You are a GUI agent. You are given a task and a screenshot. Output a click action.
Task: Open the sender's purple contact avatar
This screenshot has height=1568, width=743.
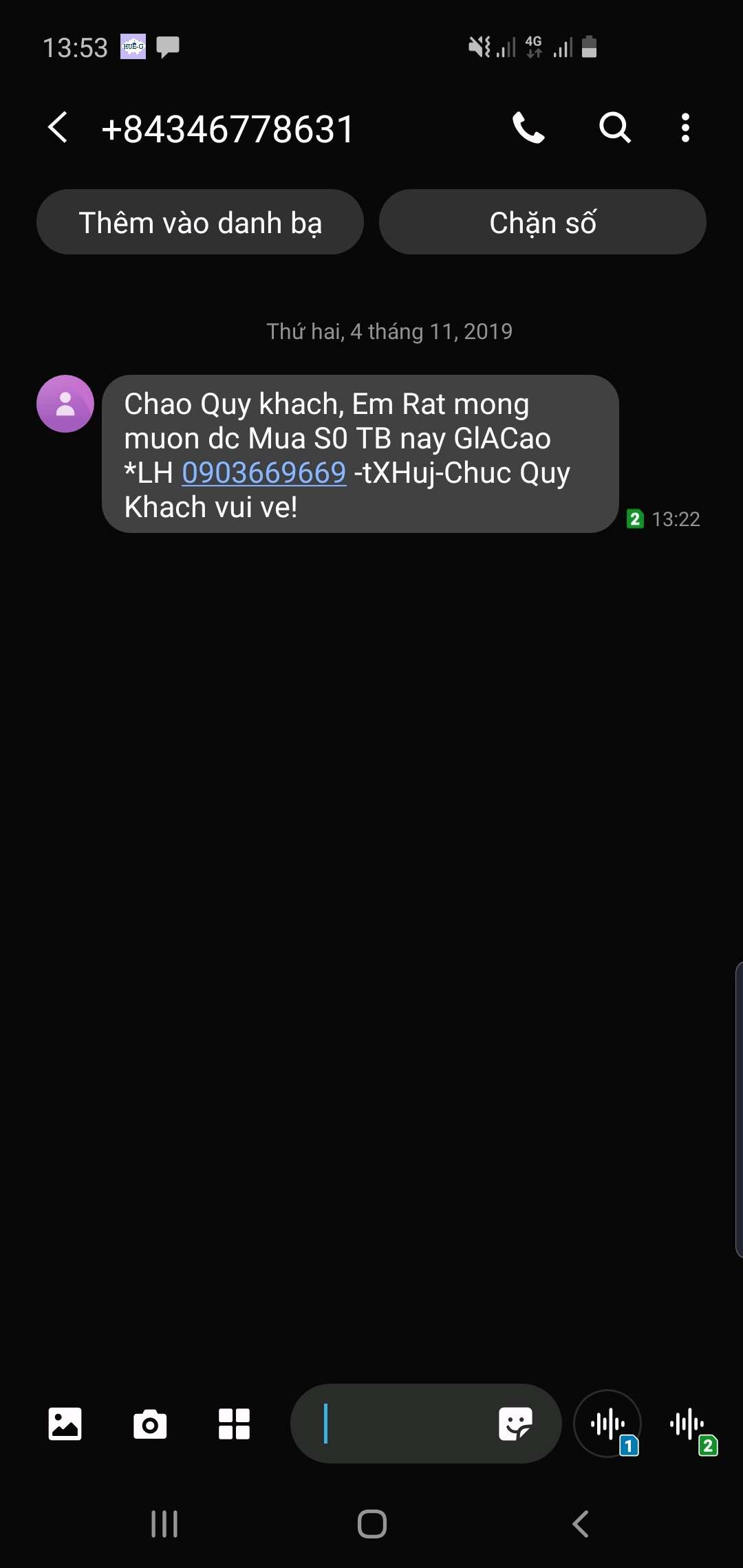pyautogui.click(x=65, y=404)
